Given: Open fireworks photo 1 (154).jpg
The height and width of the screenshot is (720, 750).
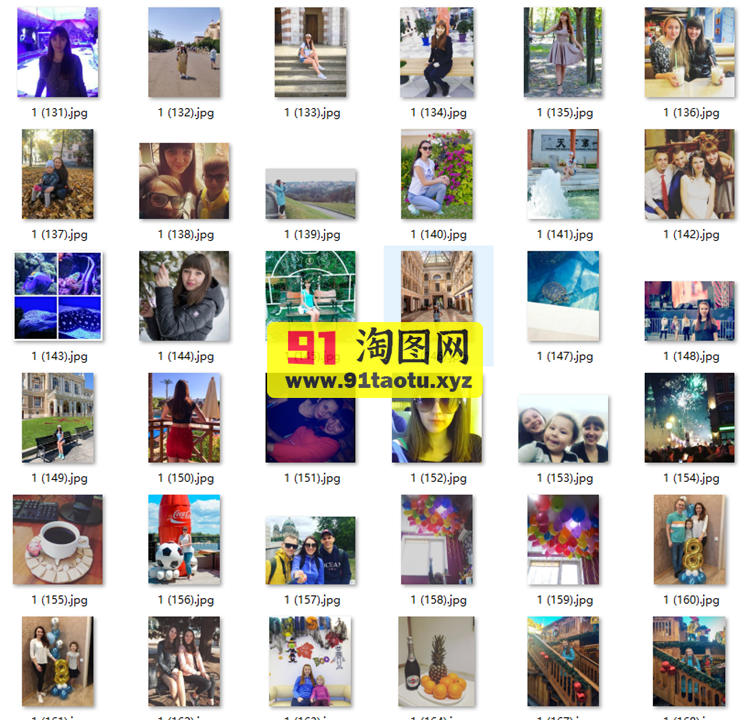Looking at the screenshot, I should click(690, 418).
